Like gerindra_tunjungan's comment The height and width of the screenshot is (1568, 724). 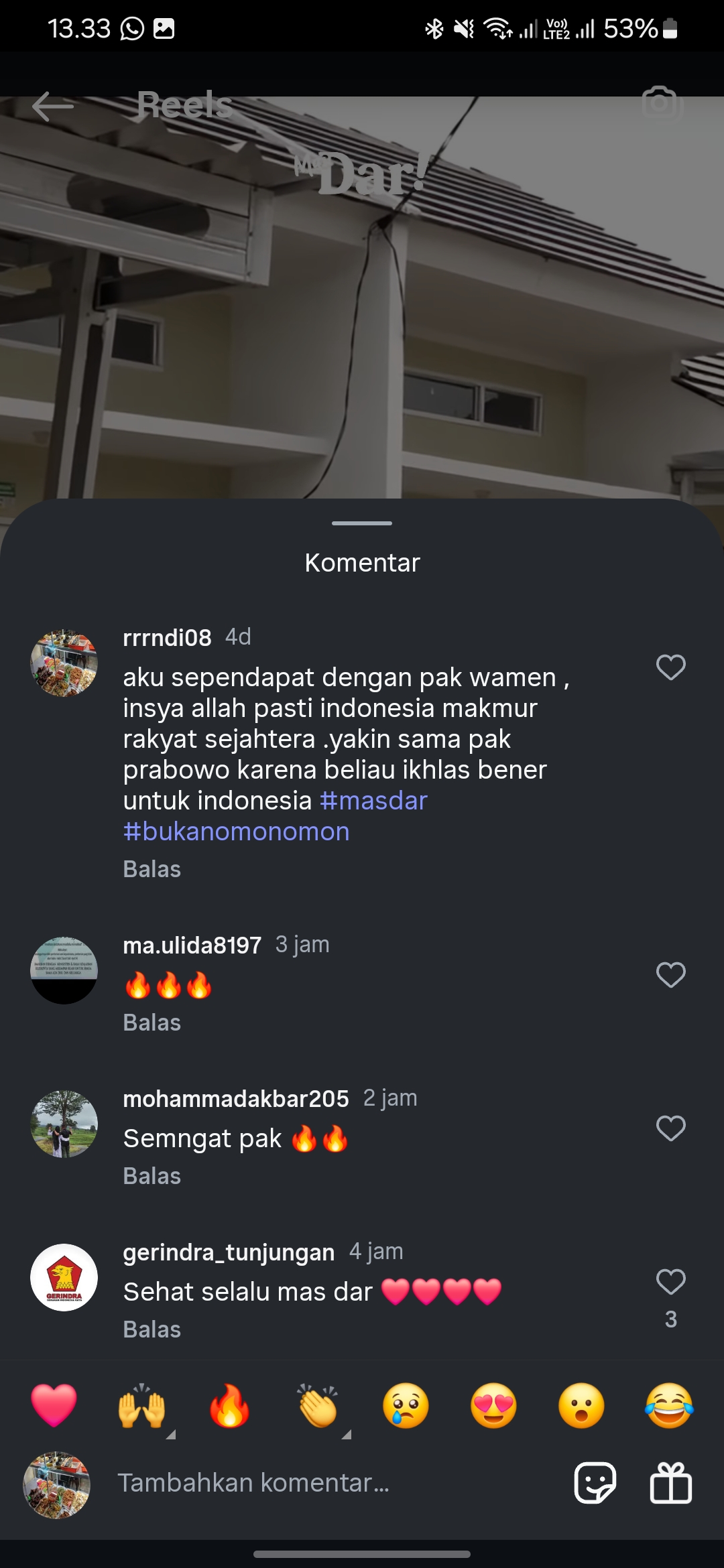(x=670, y=1282)
